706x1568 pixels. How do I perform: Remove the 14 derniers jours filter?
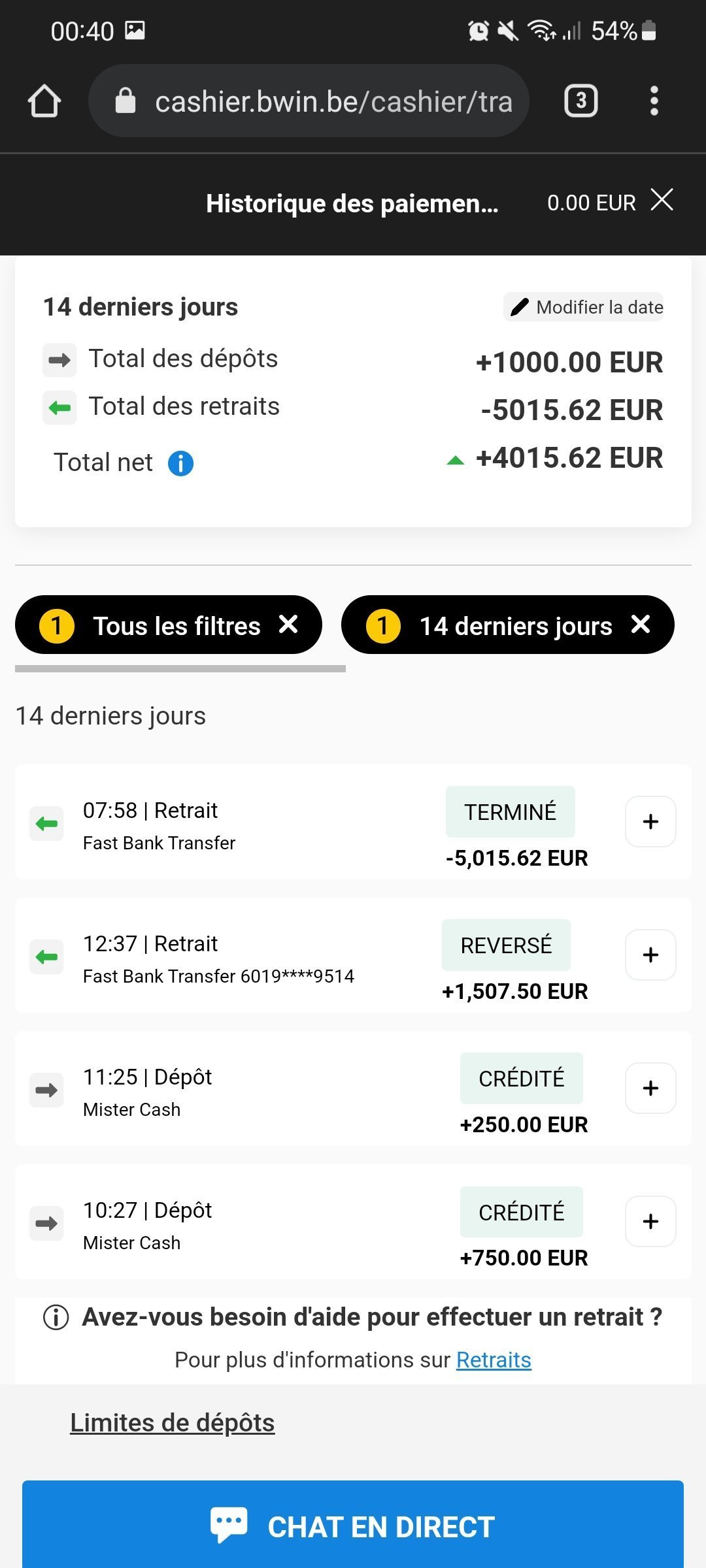point(641,625)
